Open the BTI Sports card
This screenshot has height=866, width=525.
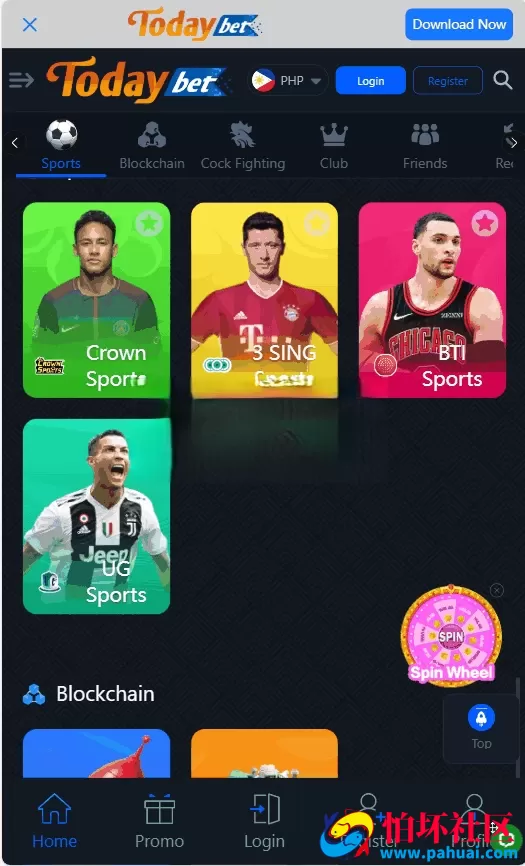(x=432, y=300)
